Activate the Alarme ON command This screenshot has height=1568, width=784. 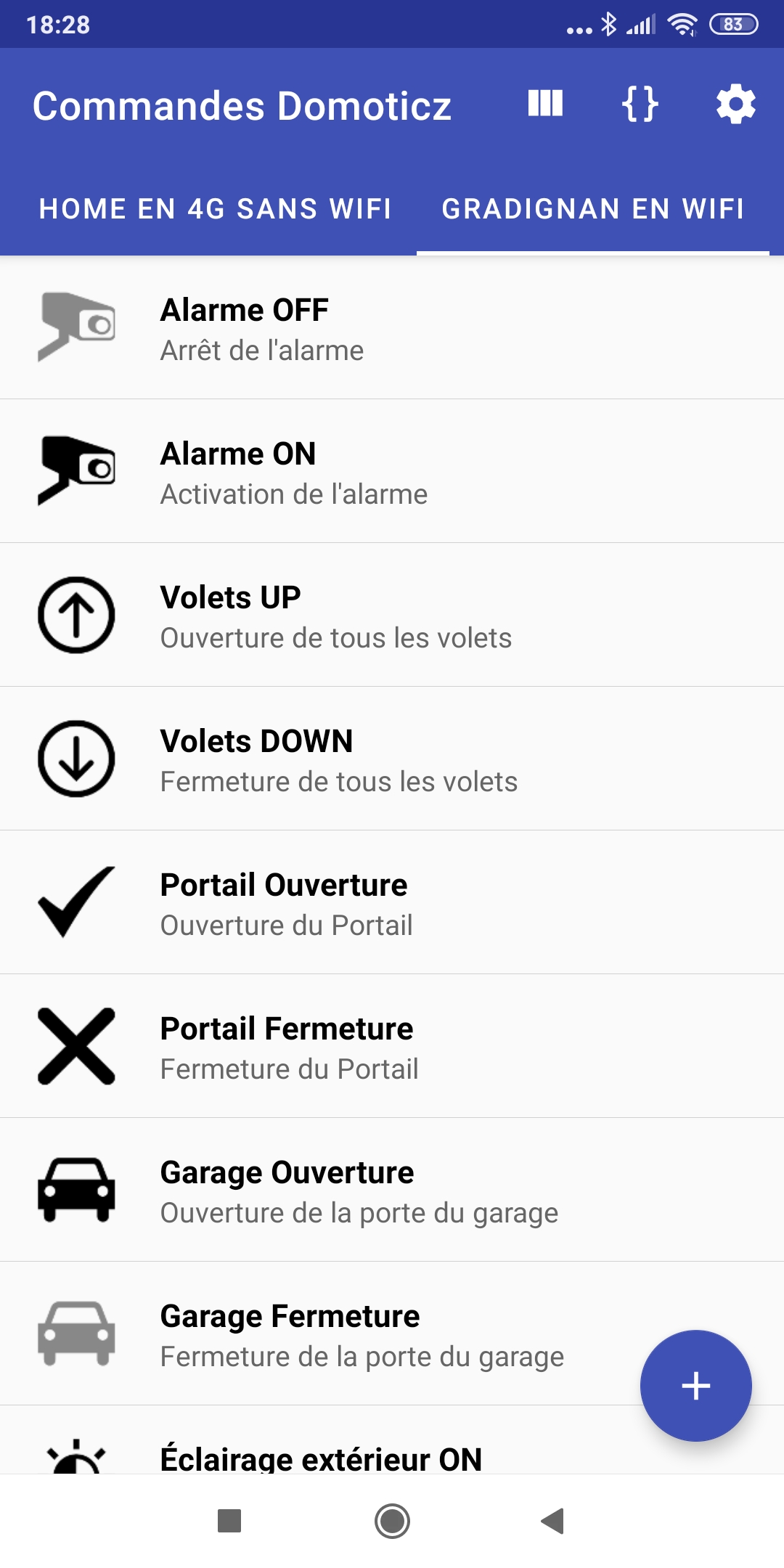392,472
